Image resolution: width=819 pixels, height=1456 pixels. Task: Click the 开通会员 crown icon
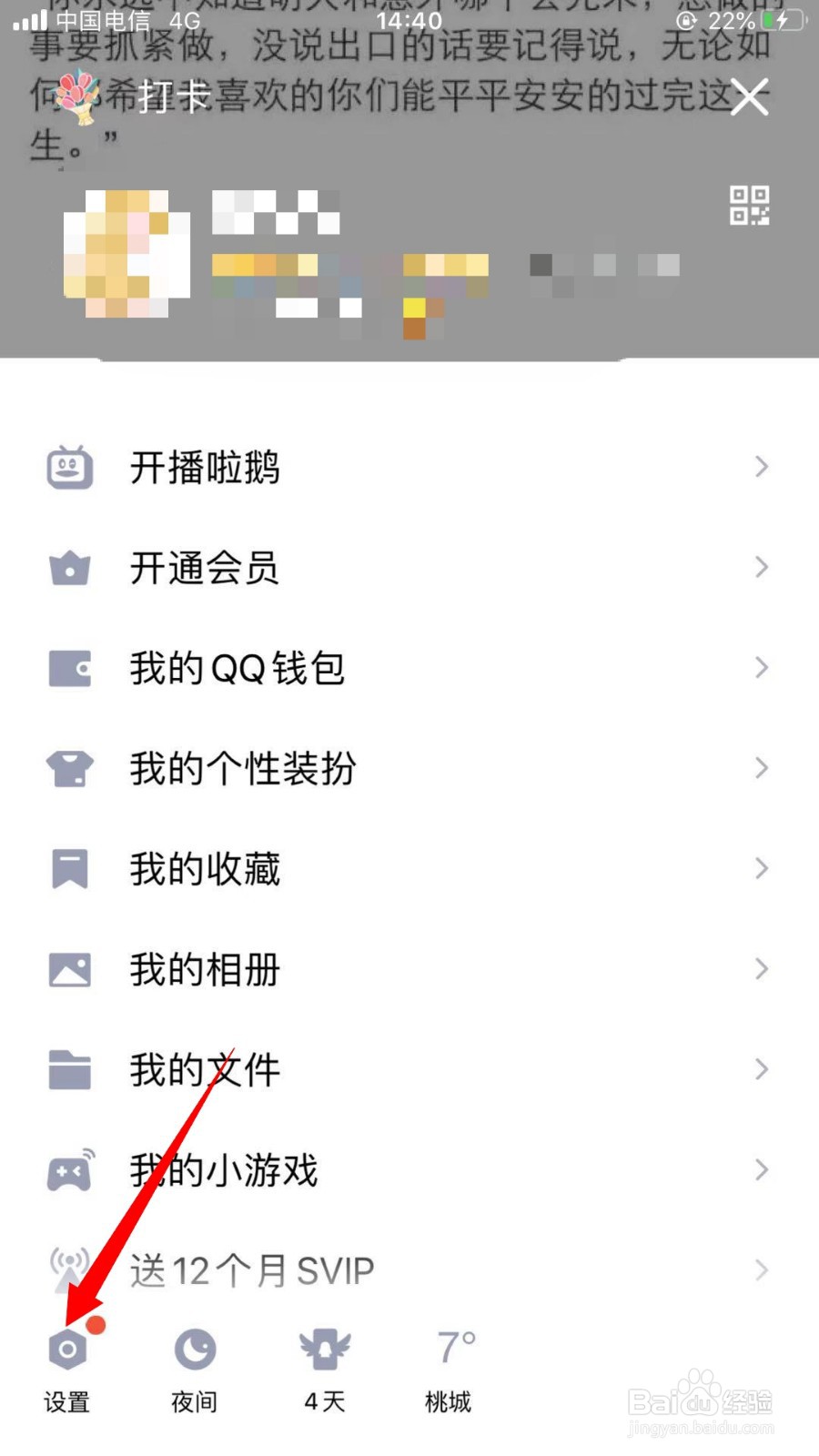tap(68, 568)
